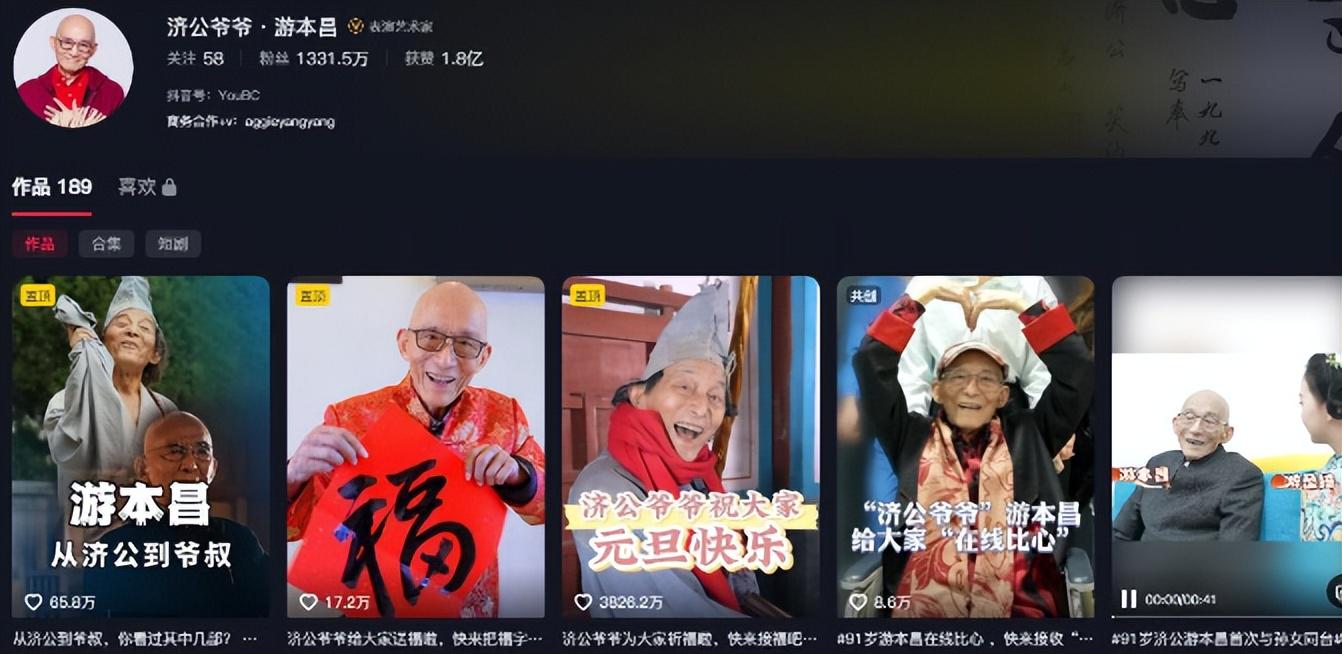Pause the playing preview video
The image size is (1342, 654).
pyautogui.click(x=1128, y=599)
